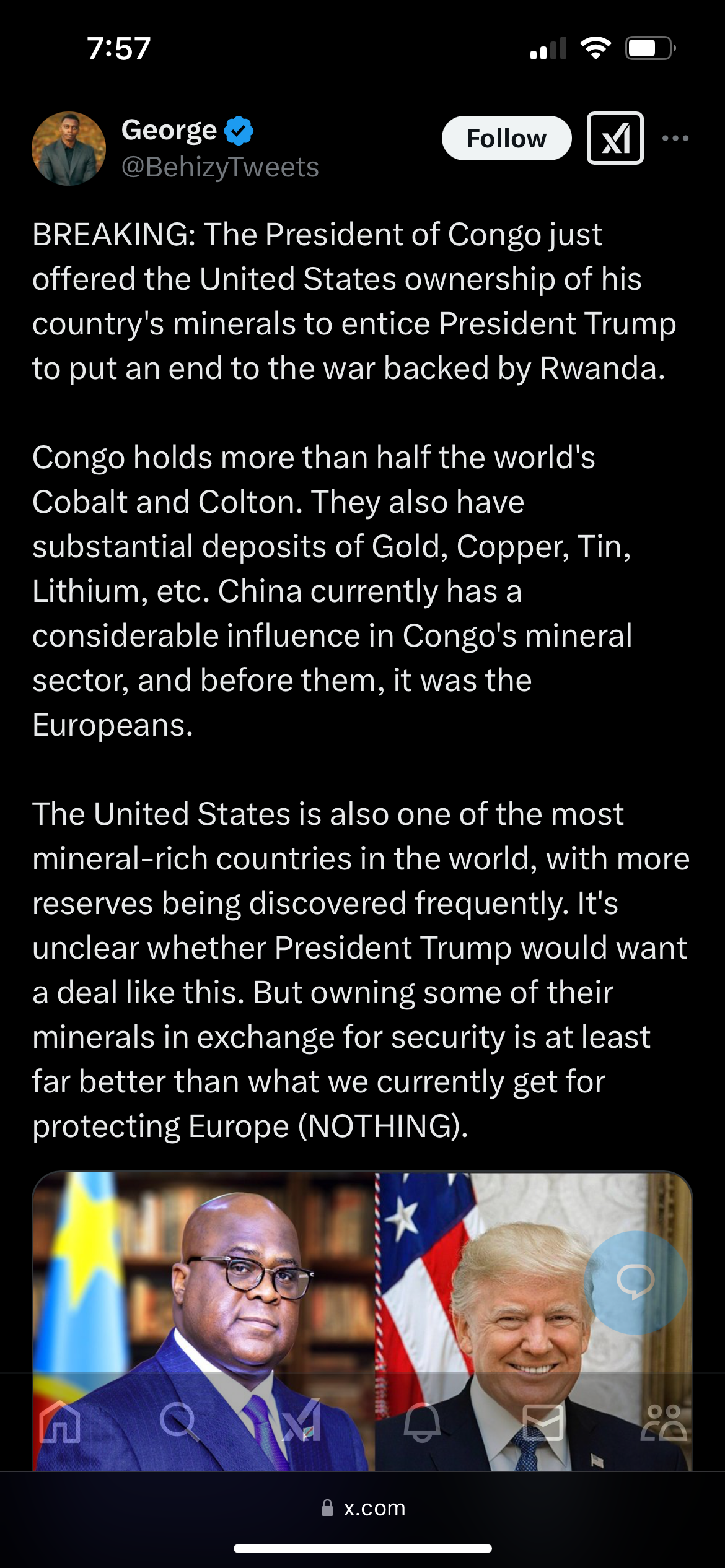This screenshot has height=1568, width=725.
Task: Follow George's account
Action: [506, 138]
